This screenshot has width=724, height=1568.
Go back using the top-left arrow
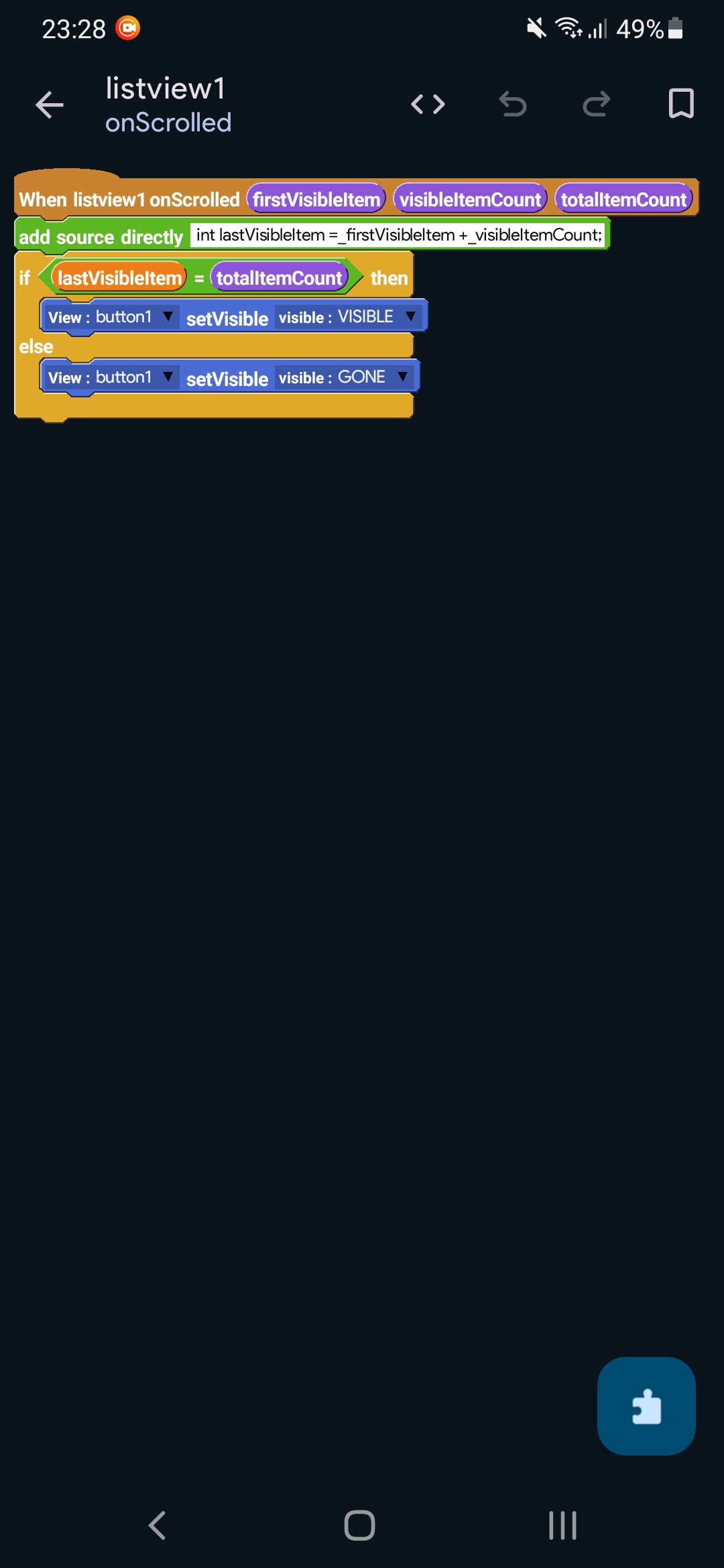[x=50, y=105]
